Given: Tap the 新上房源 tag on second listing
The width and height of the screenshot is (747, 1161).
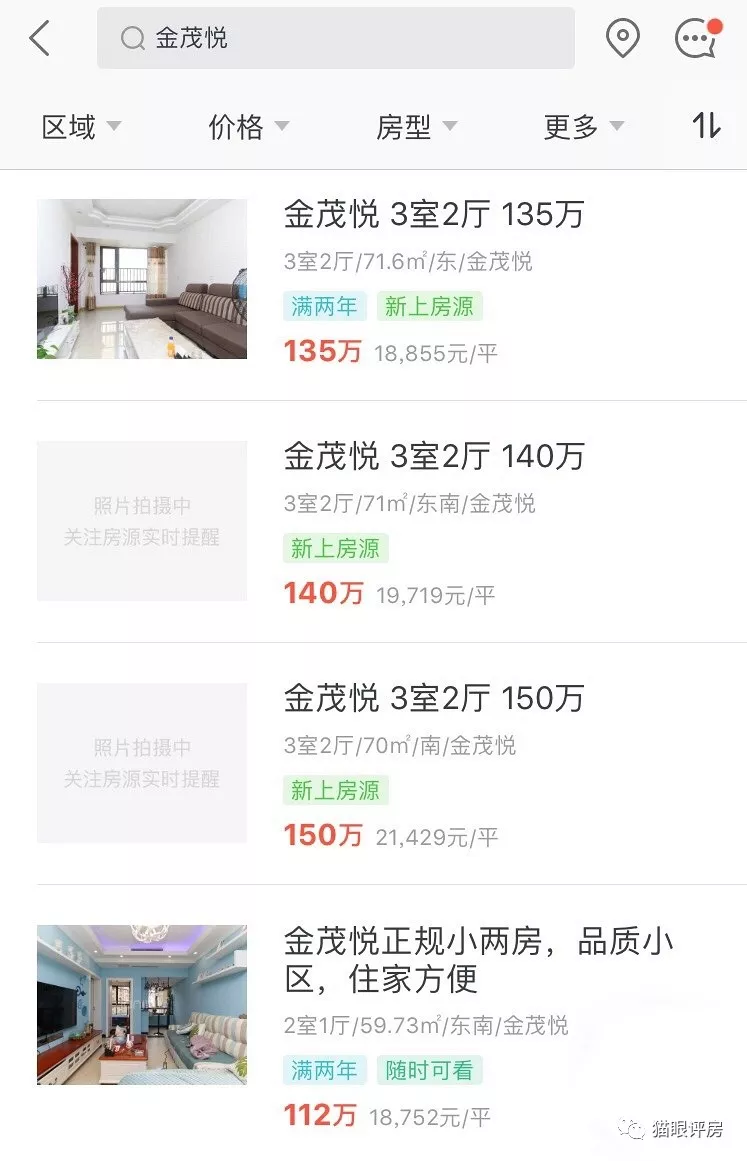Looking at the screenshot, I should (x=337, y=549).
